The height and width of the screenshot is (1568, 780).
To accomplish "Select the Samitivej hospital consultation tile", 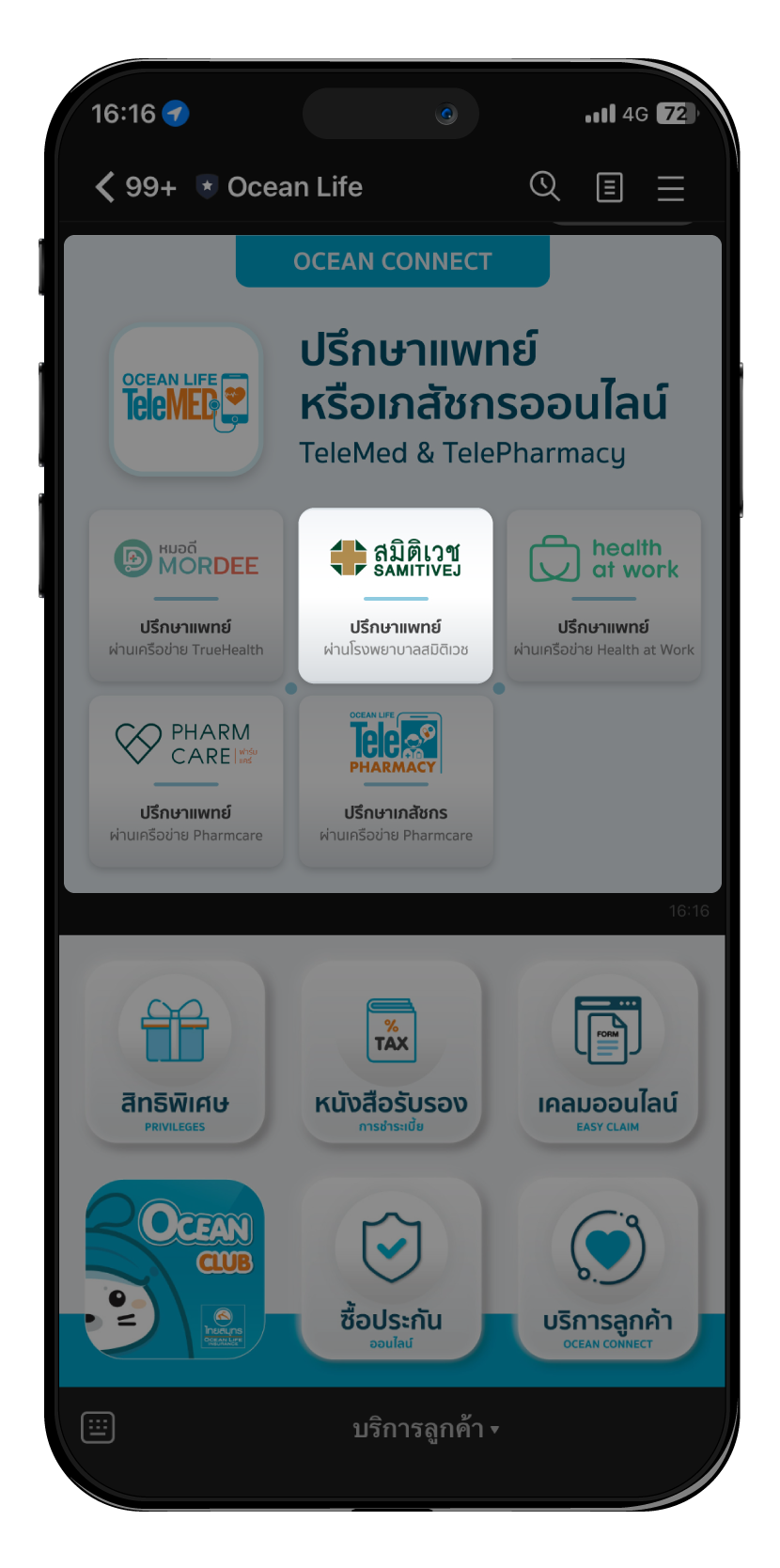I will pos(396,595).
